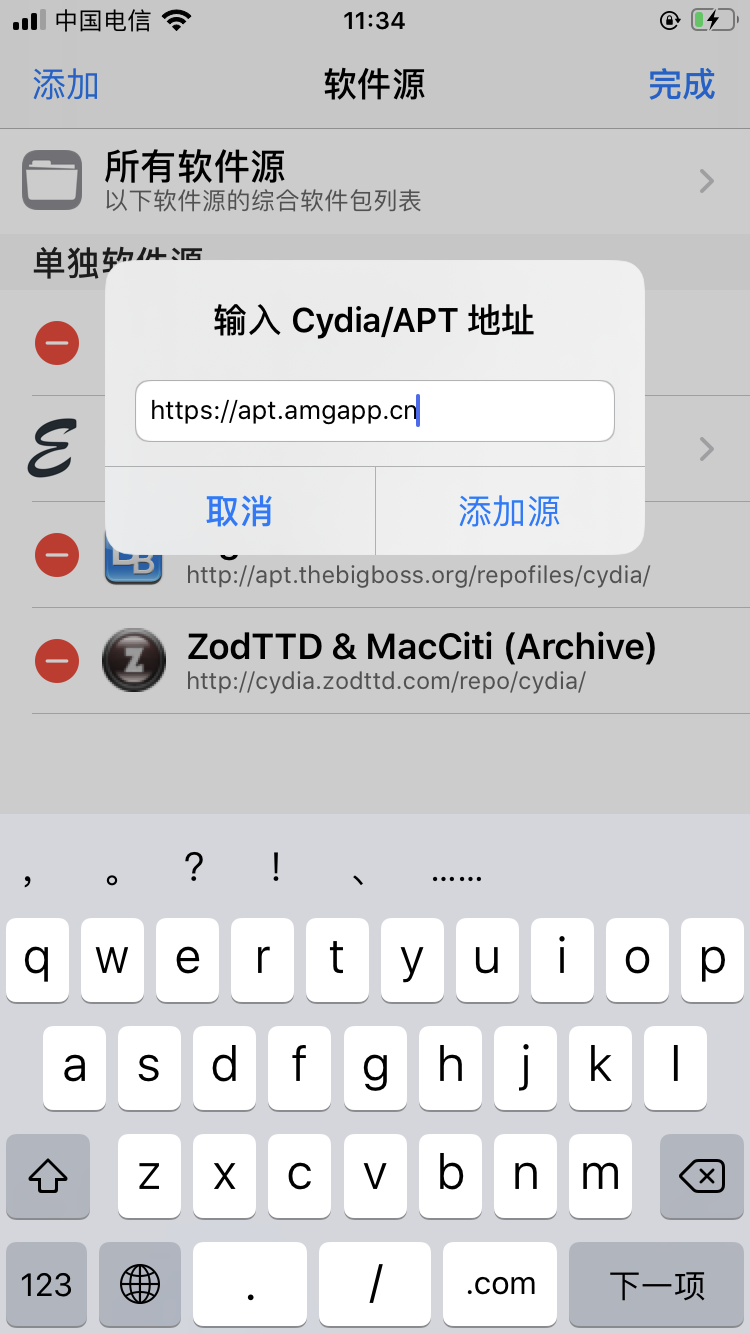Tap 添加源 to add the source
Image resolution: width=750 pixels, height=1334 pixels.
click(x=509, y=511)
